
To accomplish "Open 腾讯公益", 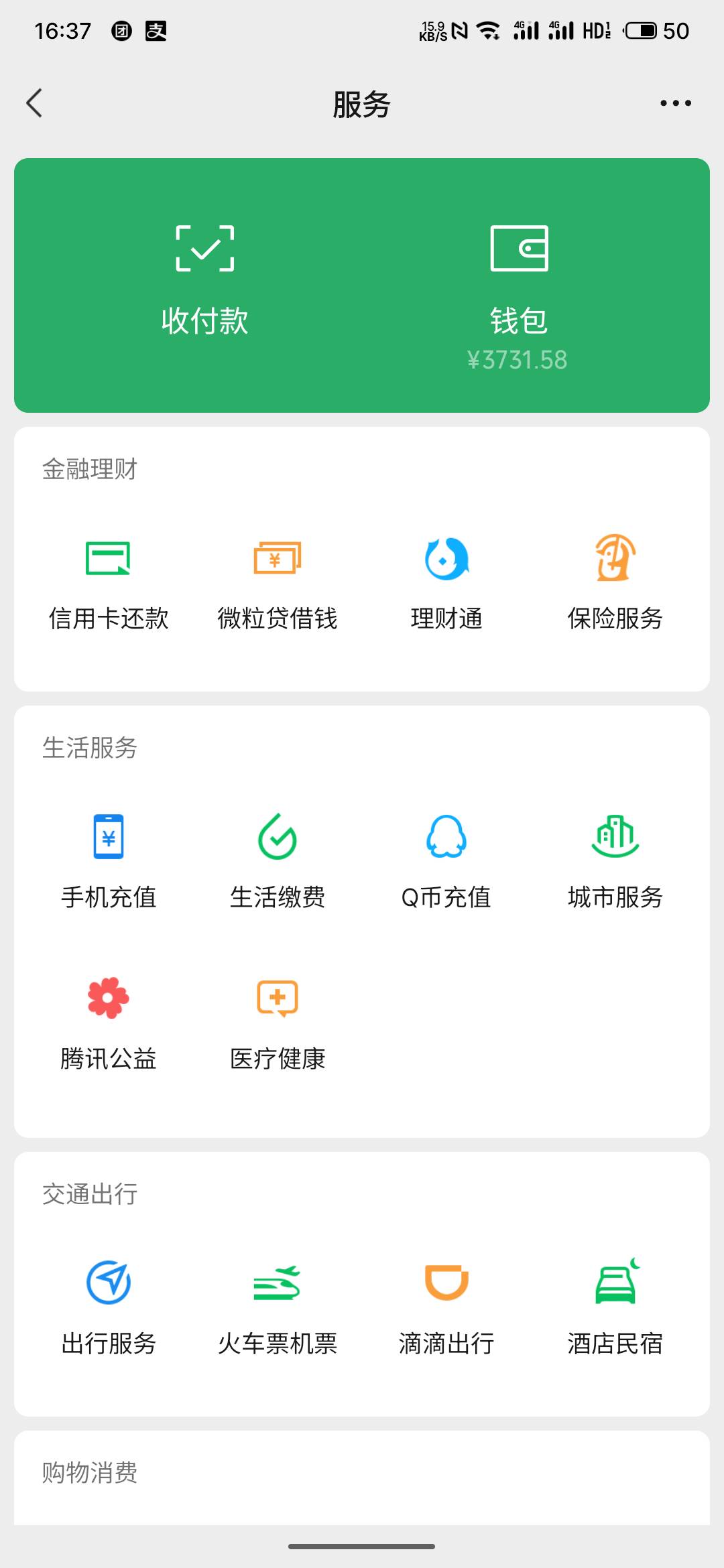I will point(109,1023).
